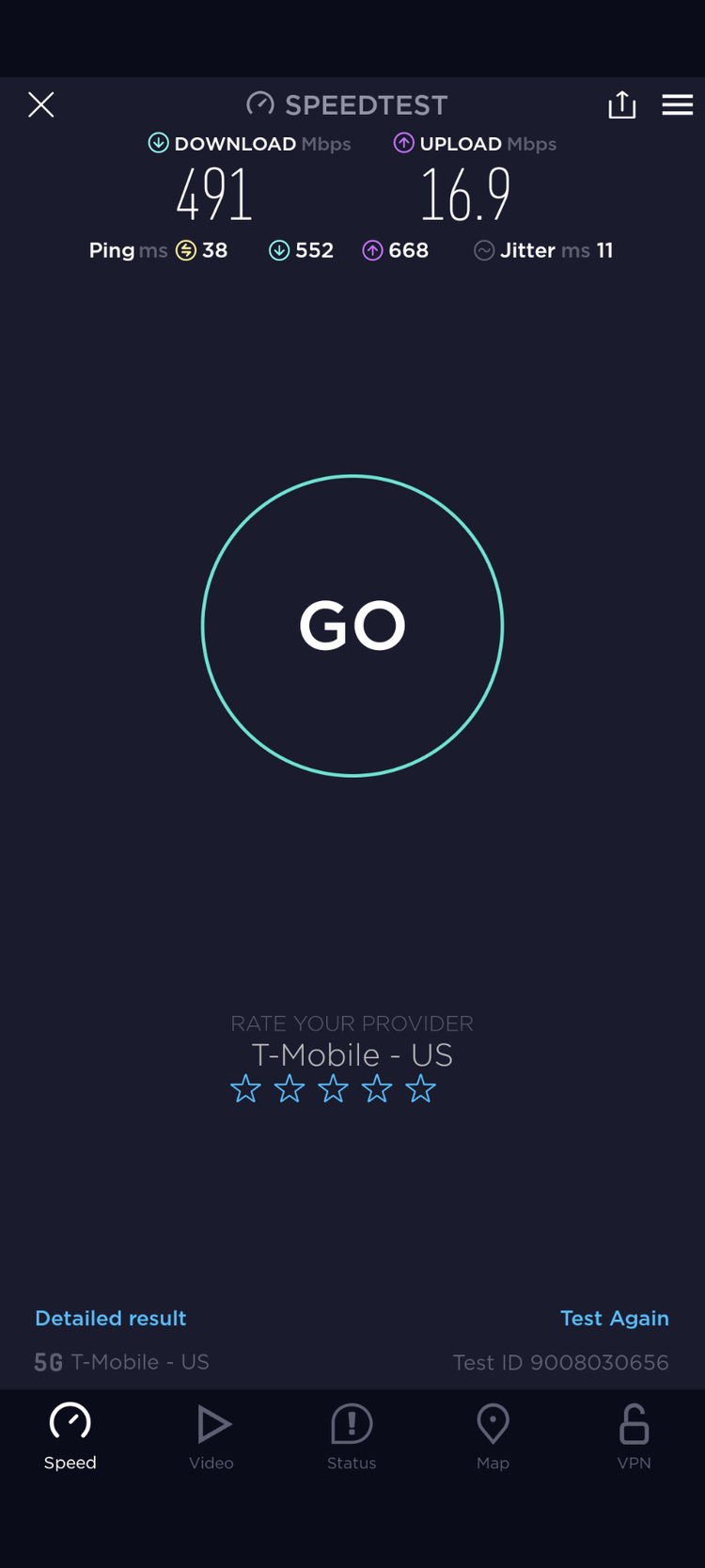Open the Detailed result link

click(110, 1318)
